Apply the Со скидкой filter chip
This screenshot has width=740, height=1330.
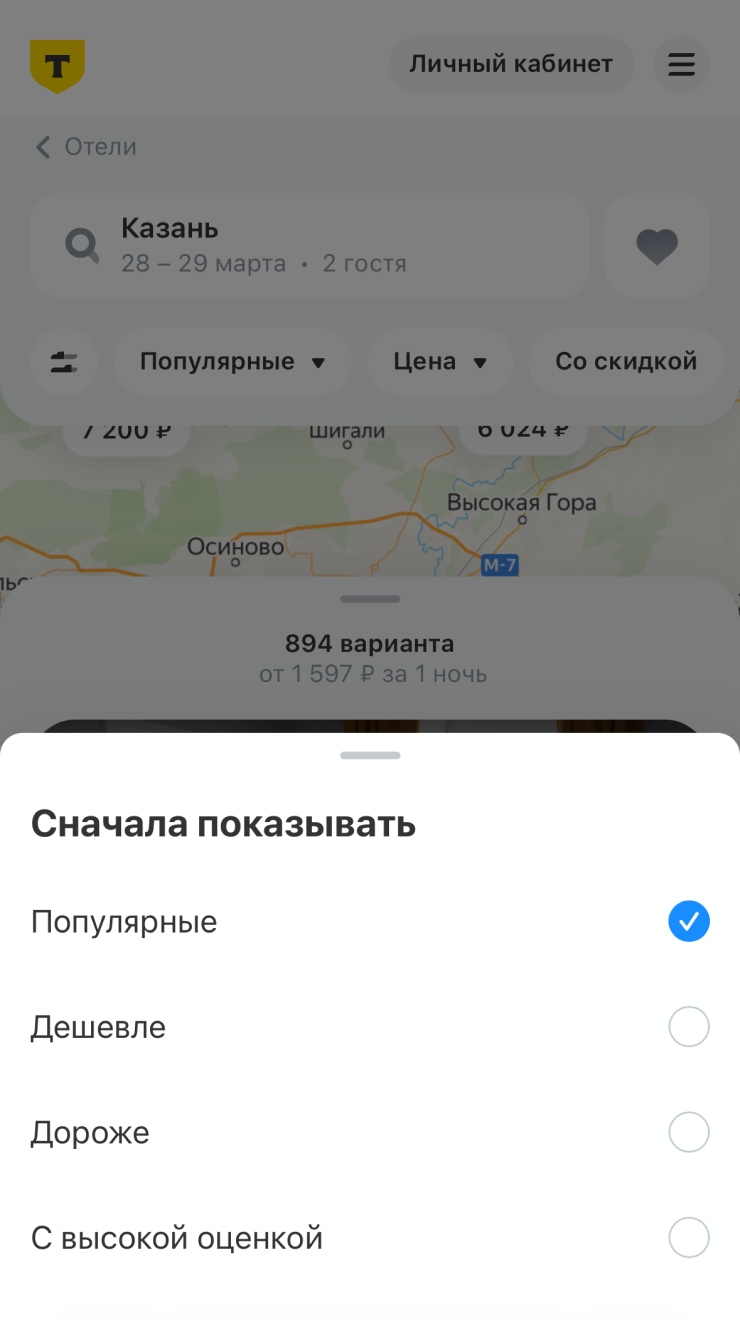626,361
